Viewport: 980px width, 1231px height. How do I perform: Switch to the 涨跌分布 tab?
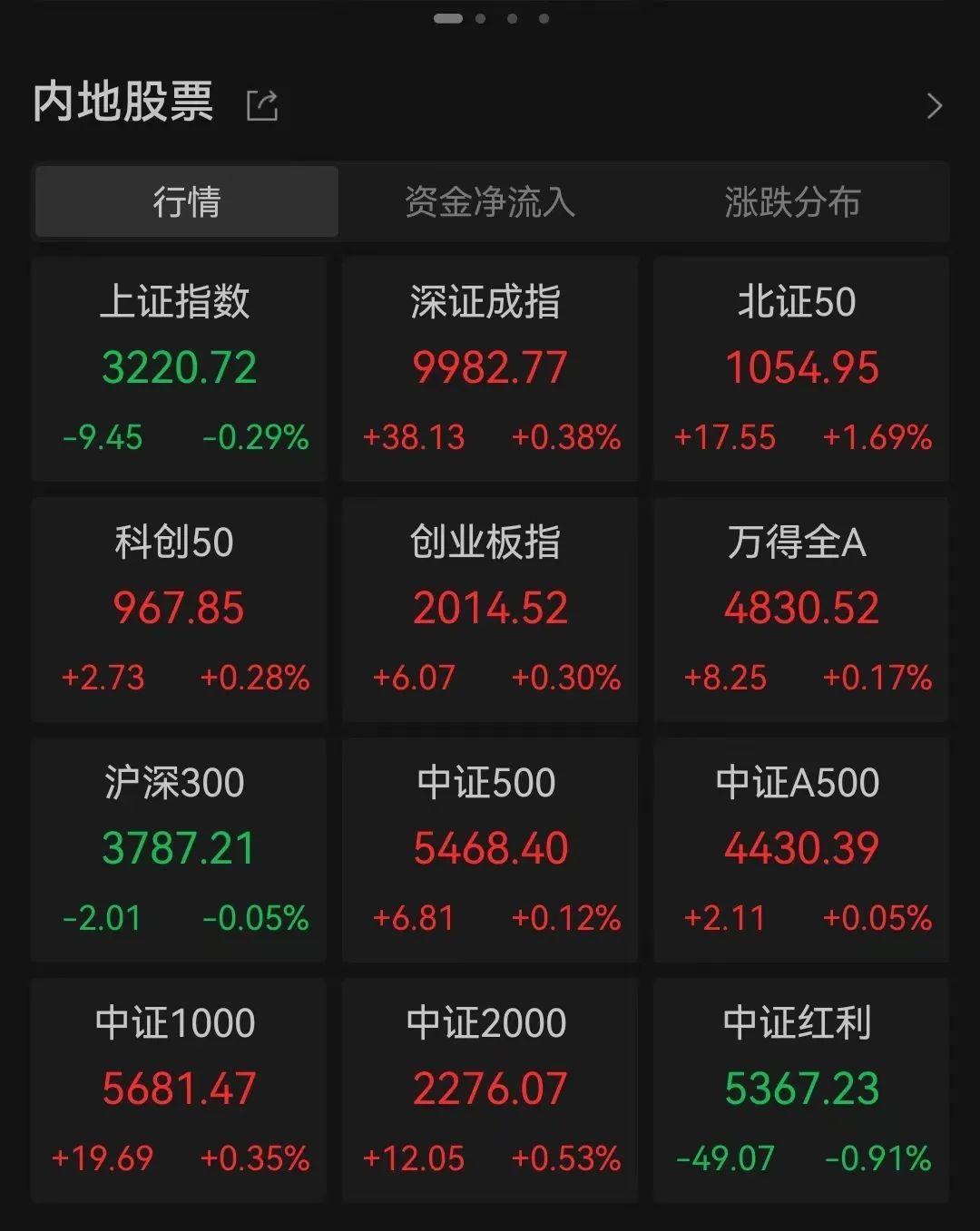pyautogui.click(x=792, y=201)
